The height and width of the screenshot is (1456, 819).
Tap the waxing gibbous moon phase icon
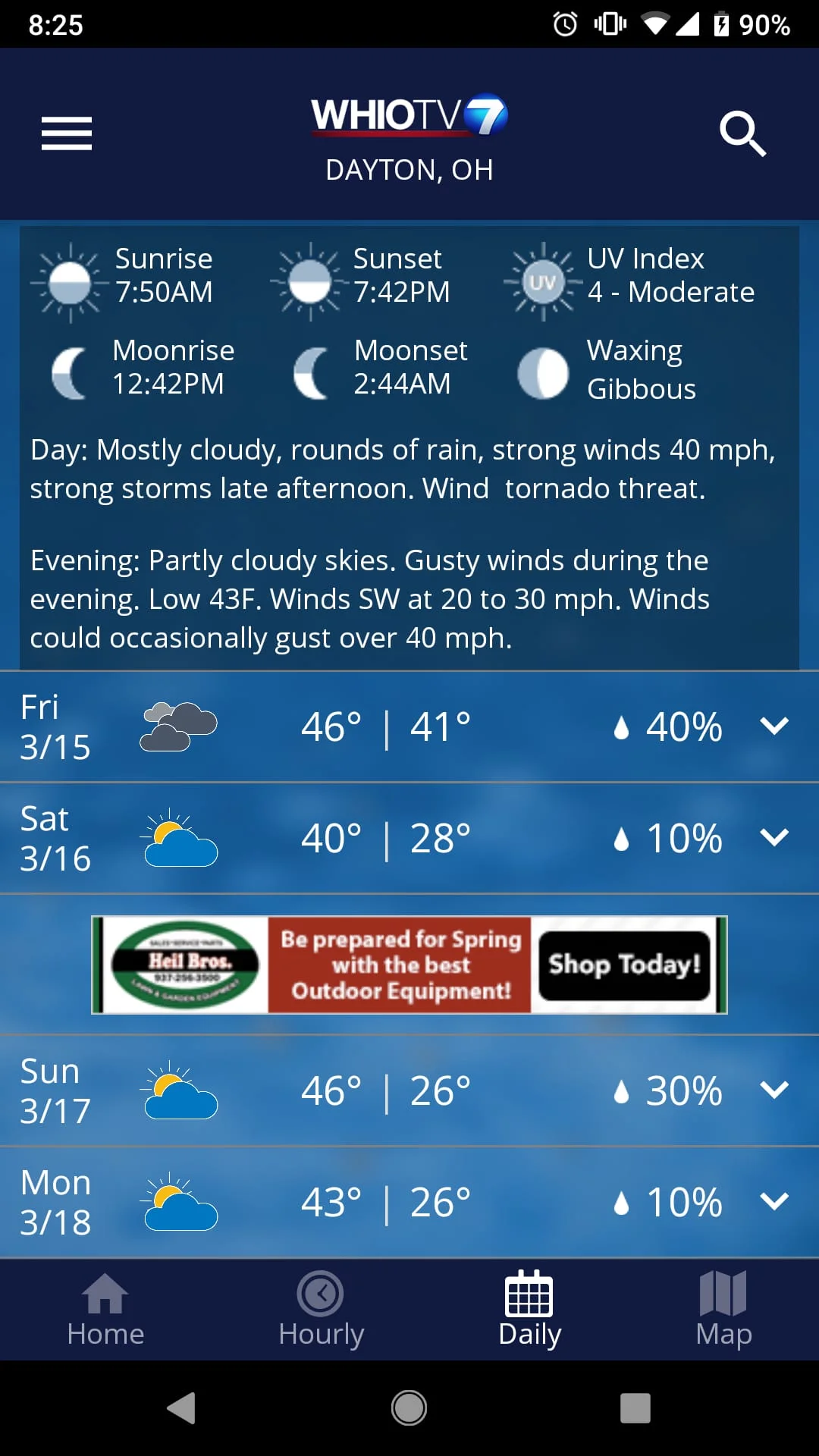pyautogui.click(x=543, y=371)
